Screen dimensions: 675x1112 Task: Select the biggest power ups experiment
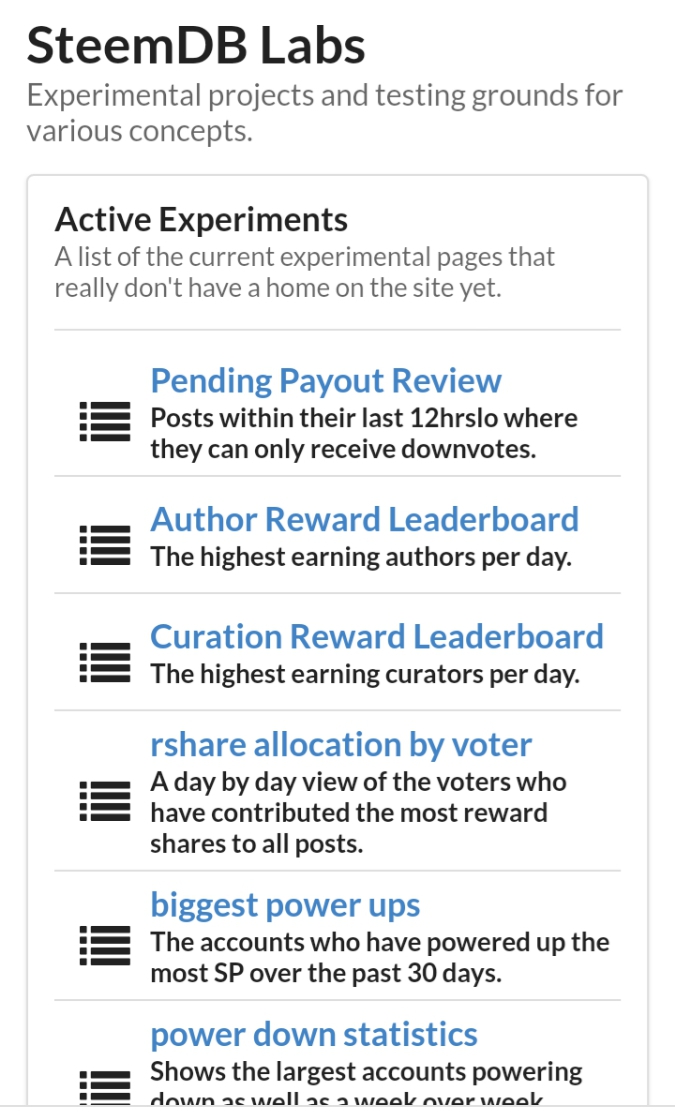click(285, 905)
